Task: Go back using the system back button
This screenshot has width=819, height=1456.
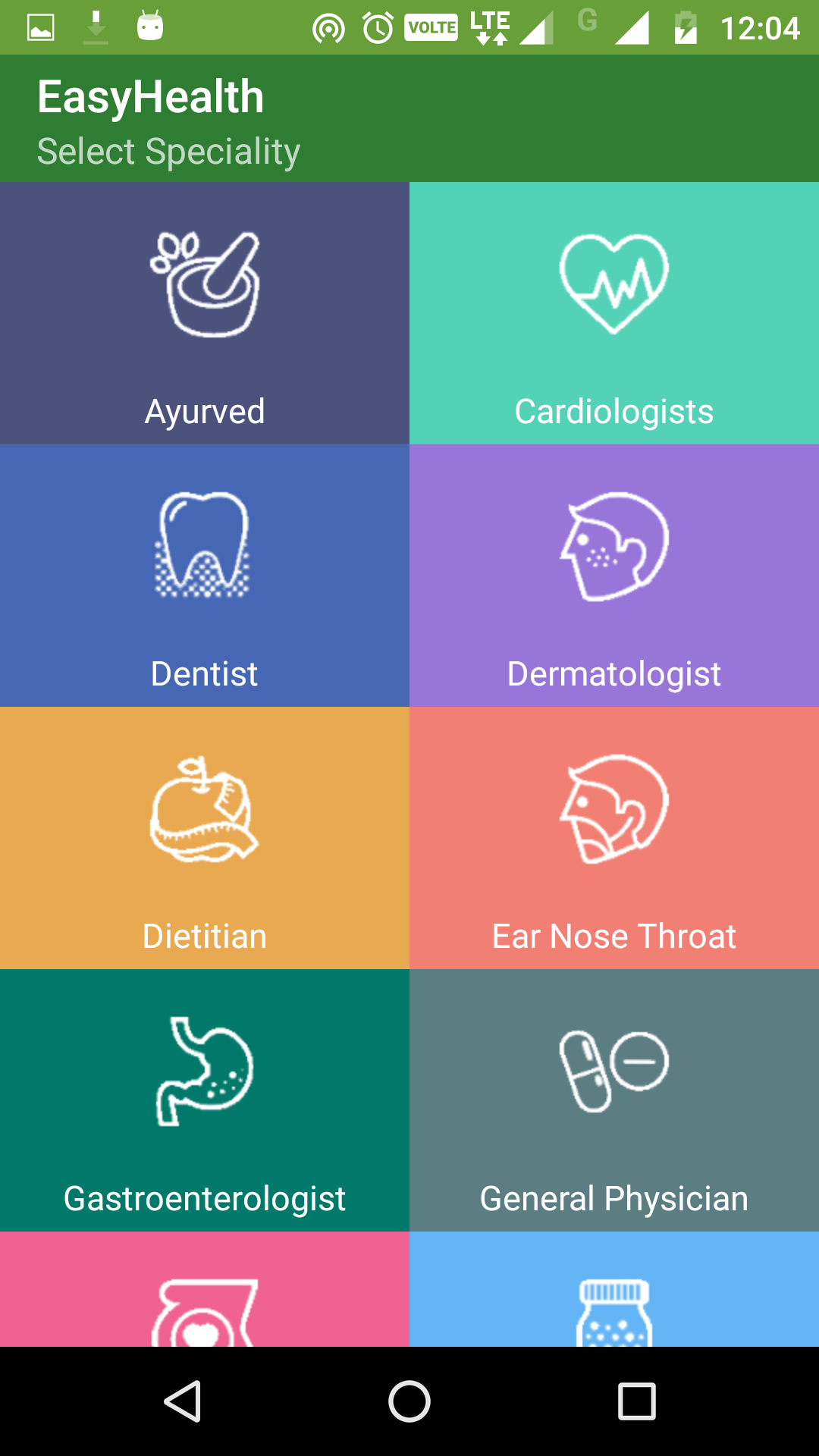Action: pos(183,1401)
